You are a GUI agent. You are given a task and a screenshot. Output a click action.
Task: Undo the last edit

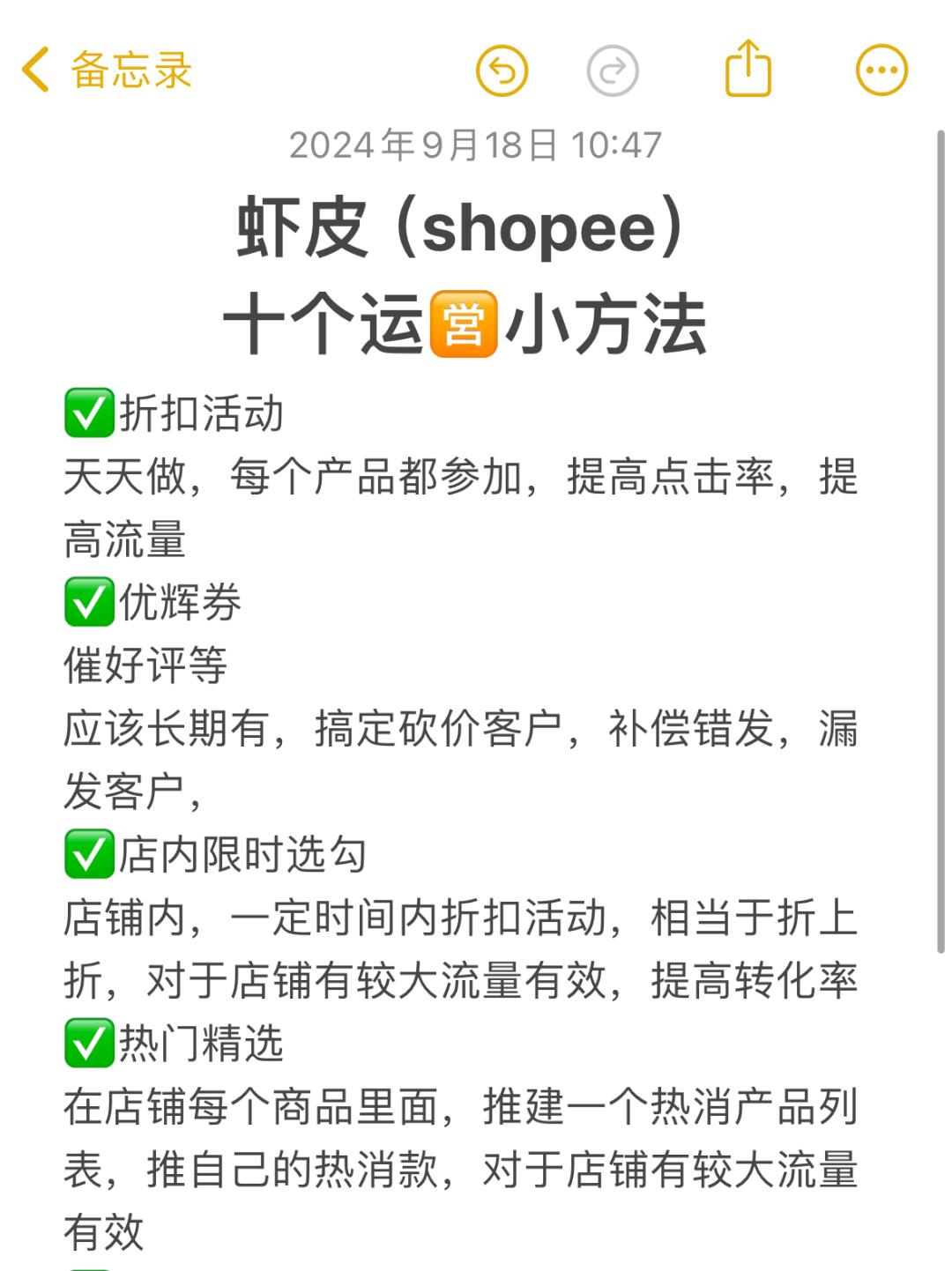click(502, 71)
